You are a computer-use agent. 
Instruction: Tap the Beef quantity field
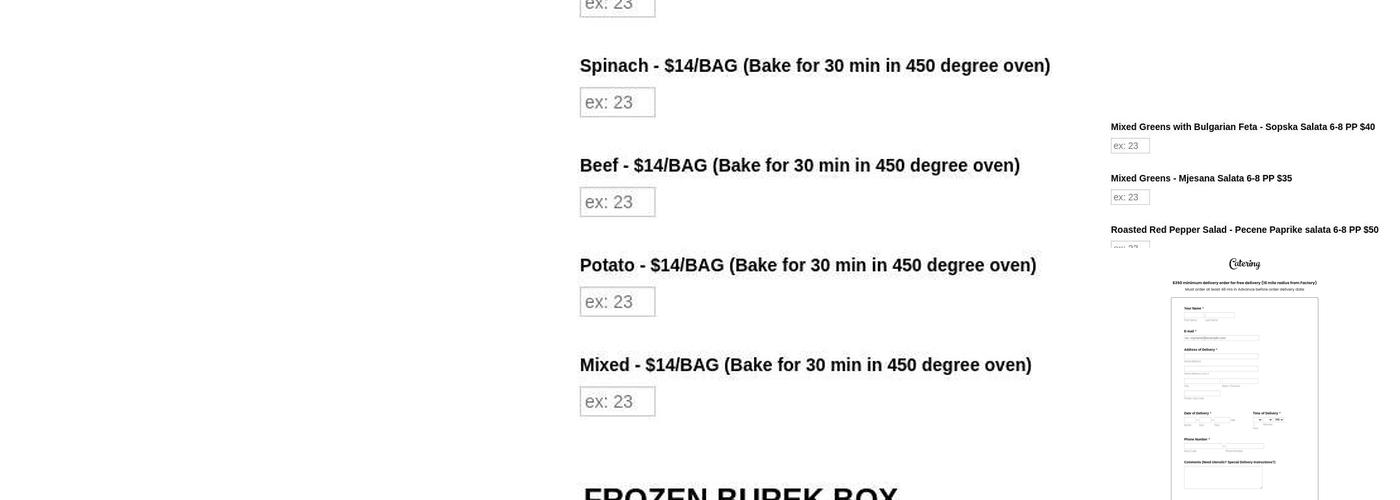[x=617, y=202]
